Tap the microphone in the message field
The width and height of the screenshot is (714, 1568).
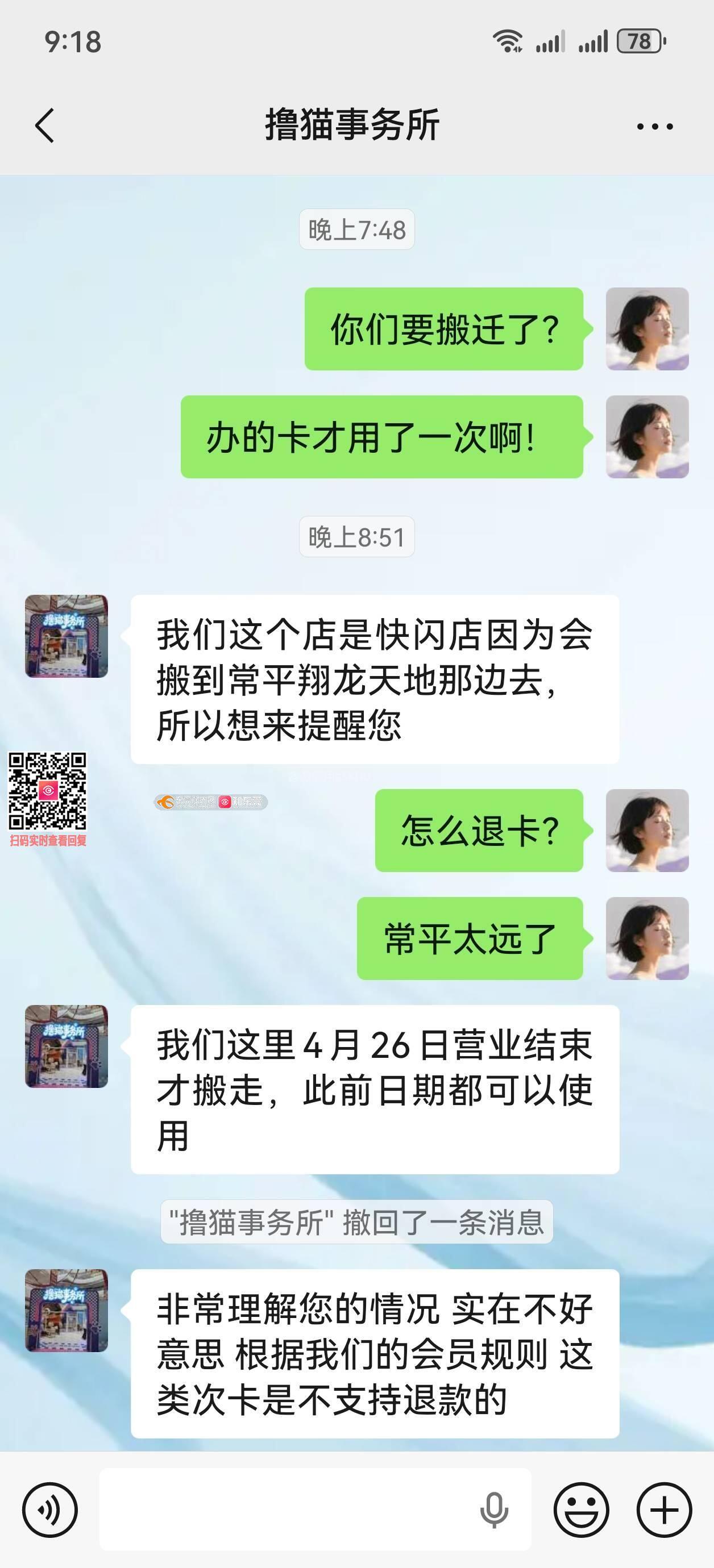(494, 1509)
